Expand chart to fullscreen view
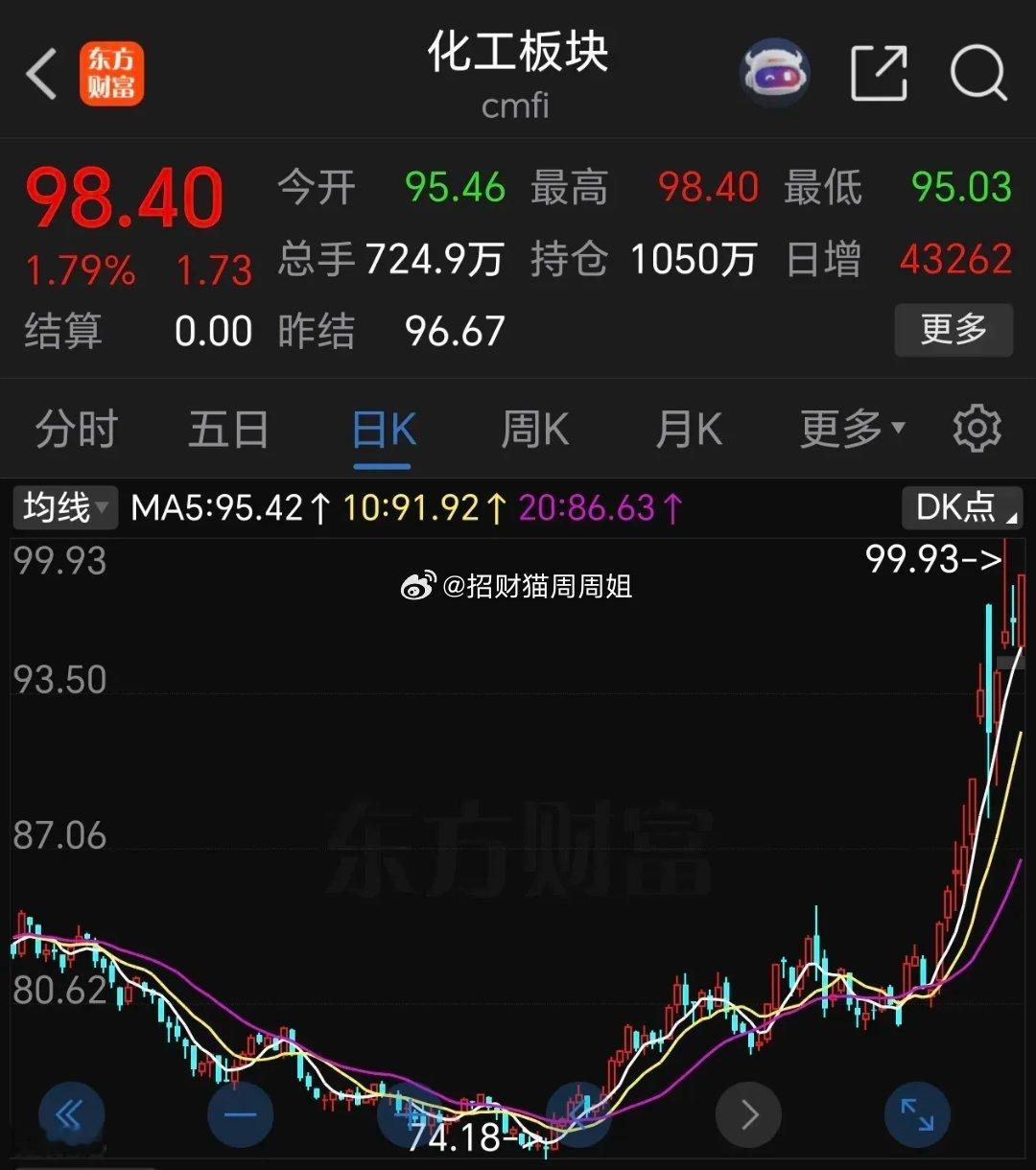1036x1170 pixels. (919, 1114)
